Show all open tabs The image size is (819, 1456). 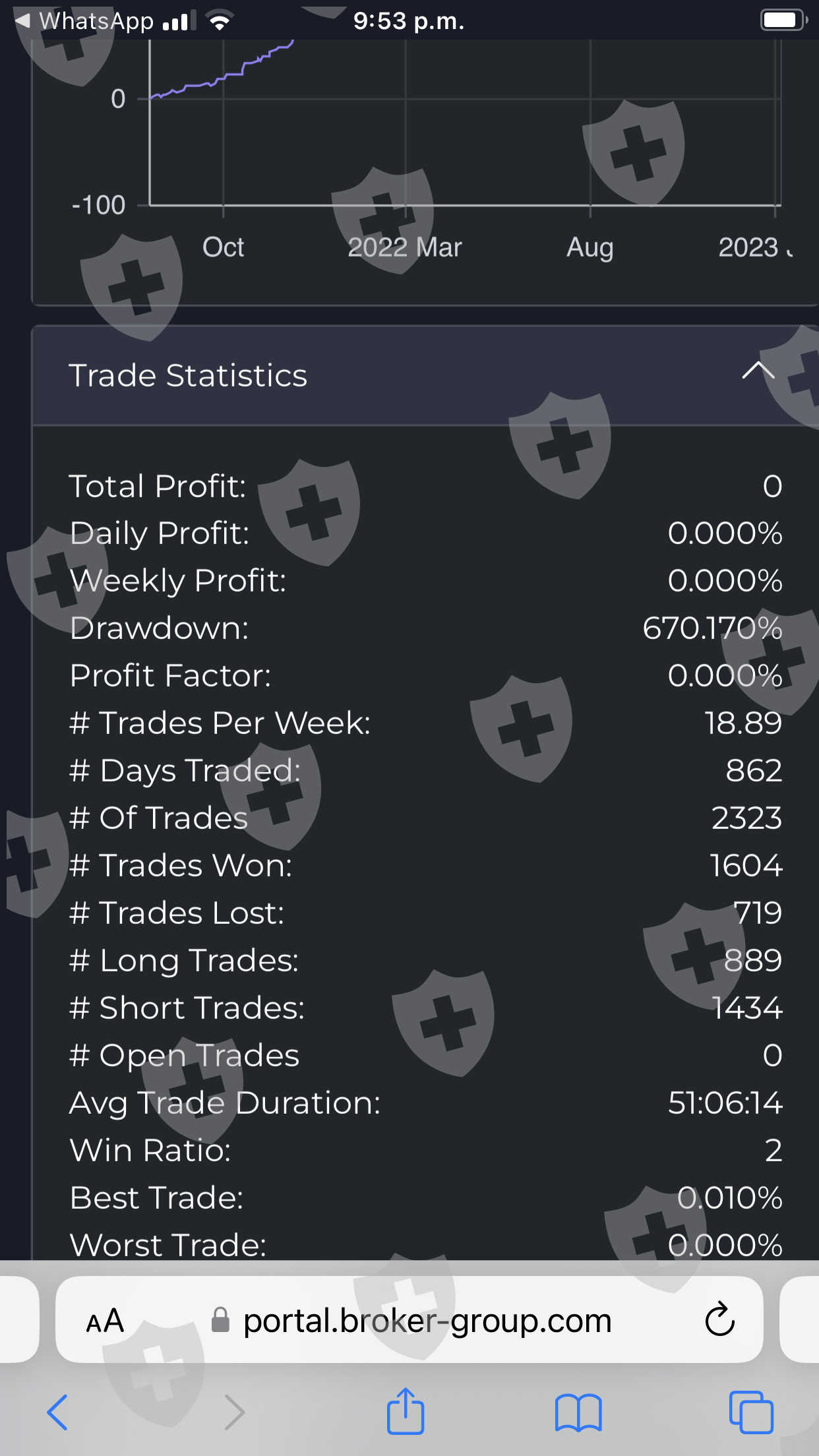coord(751,1412)
